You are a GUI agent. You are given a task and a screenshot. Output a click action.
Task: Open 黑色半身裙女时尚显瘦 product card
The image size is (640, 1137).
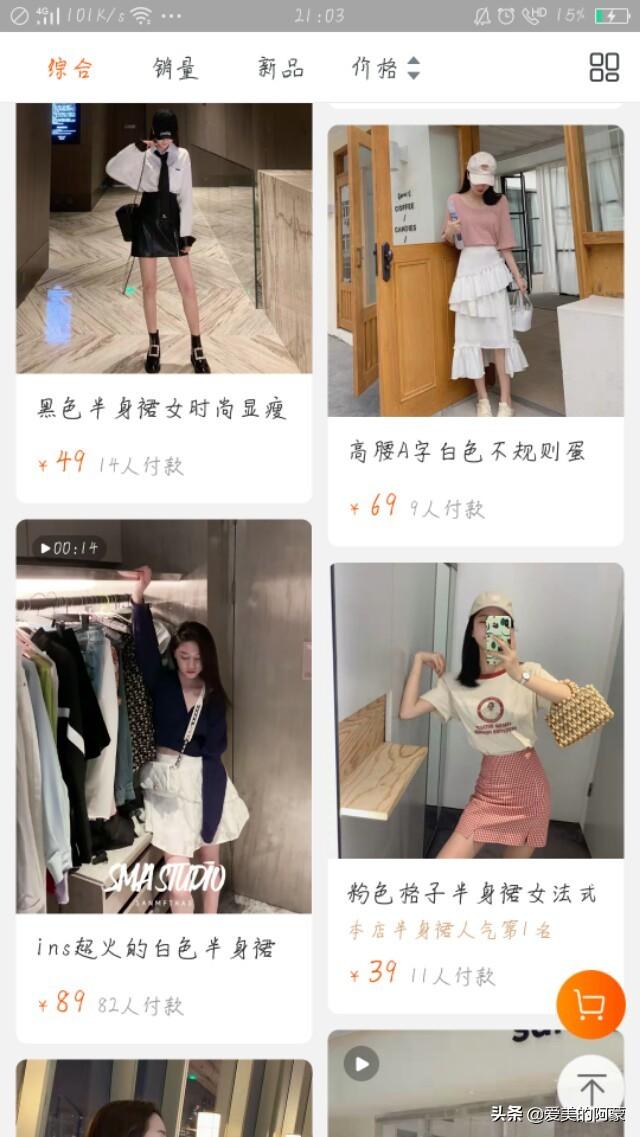[x=164, y=300]
